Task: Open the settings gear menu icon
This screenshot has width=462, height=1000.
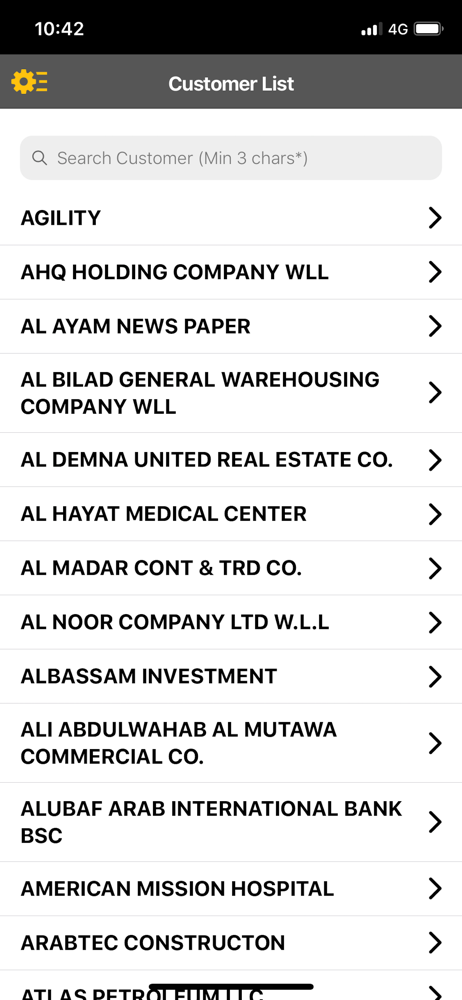Action: 29,82
